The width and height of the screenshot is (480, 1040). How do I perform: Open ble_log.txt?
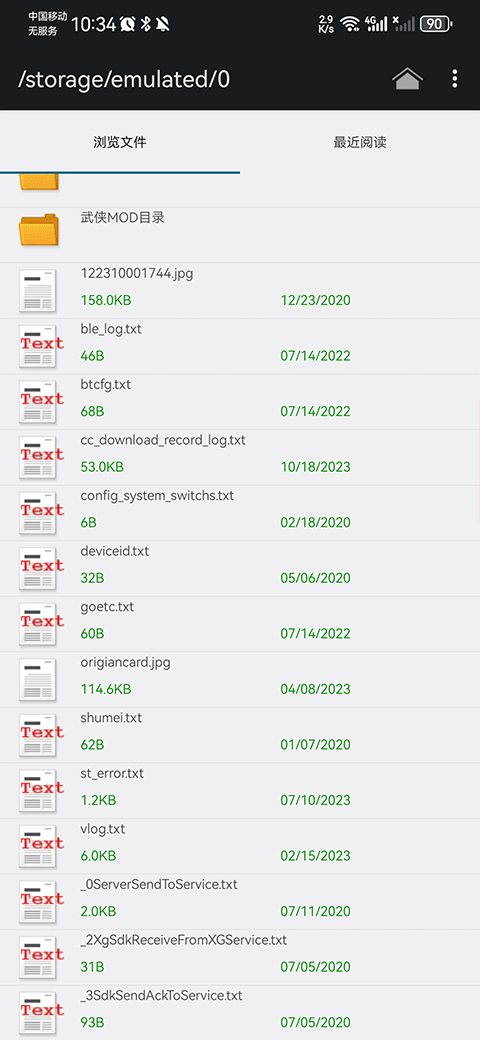point(240,347)
